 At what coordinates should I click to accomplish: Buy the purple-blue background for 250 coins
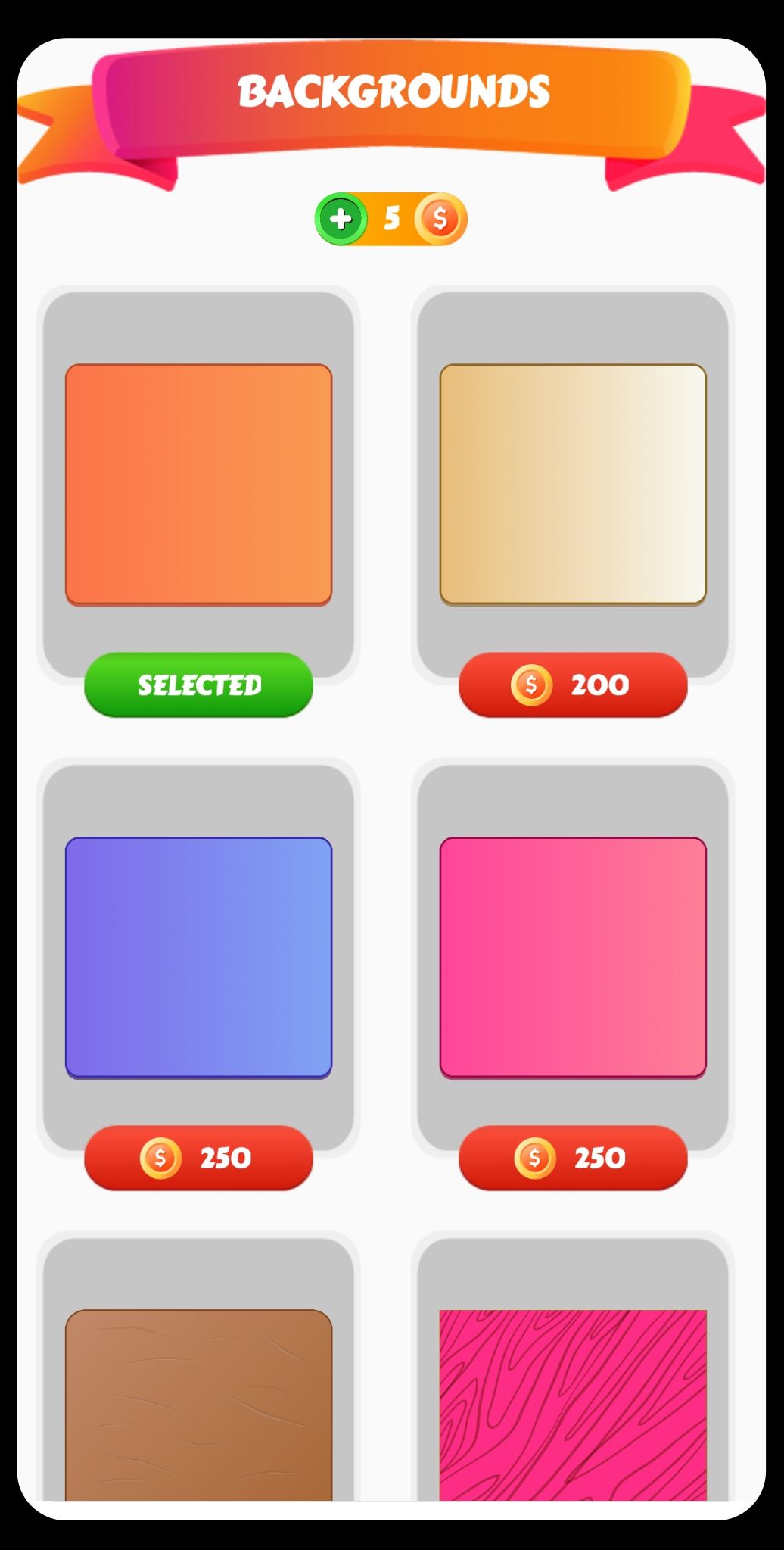click(198, 1157)
